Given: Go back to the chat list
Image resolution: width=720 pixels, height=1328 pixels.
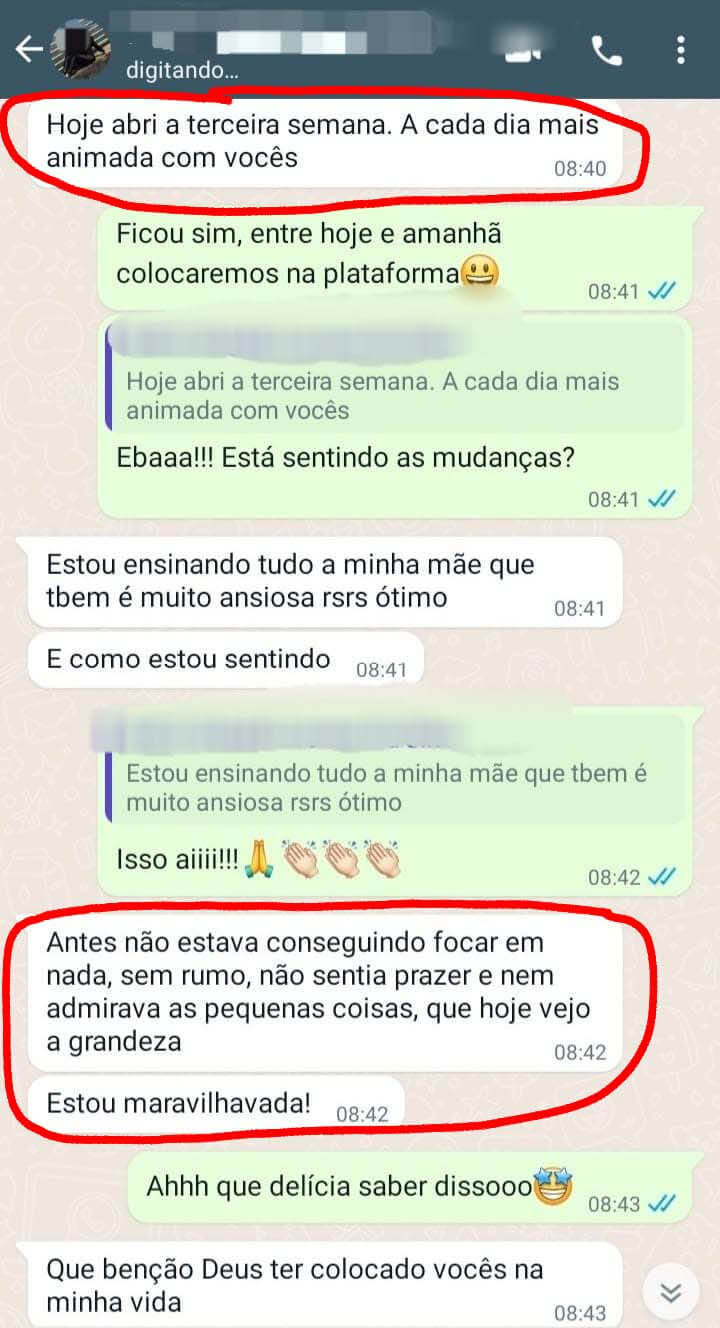Looking at the screenshot, I should coord(28,48).
